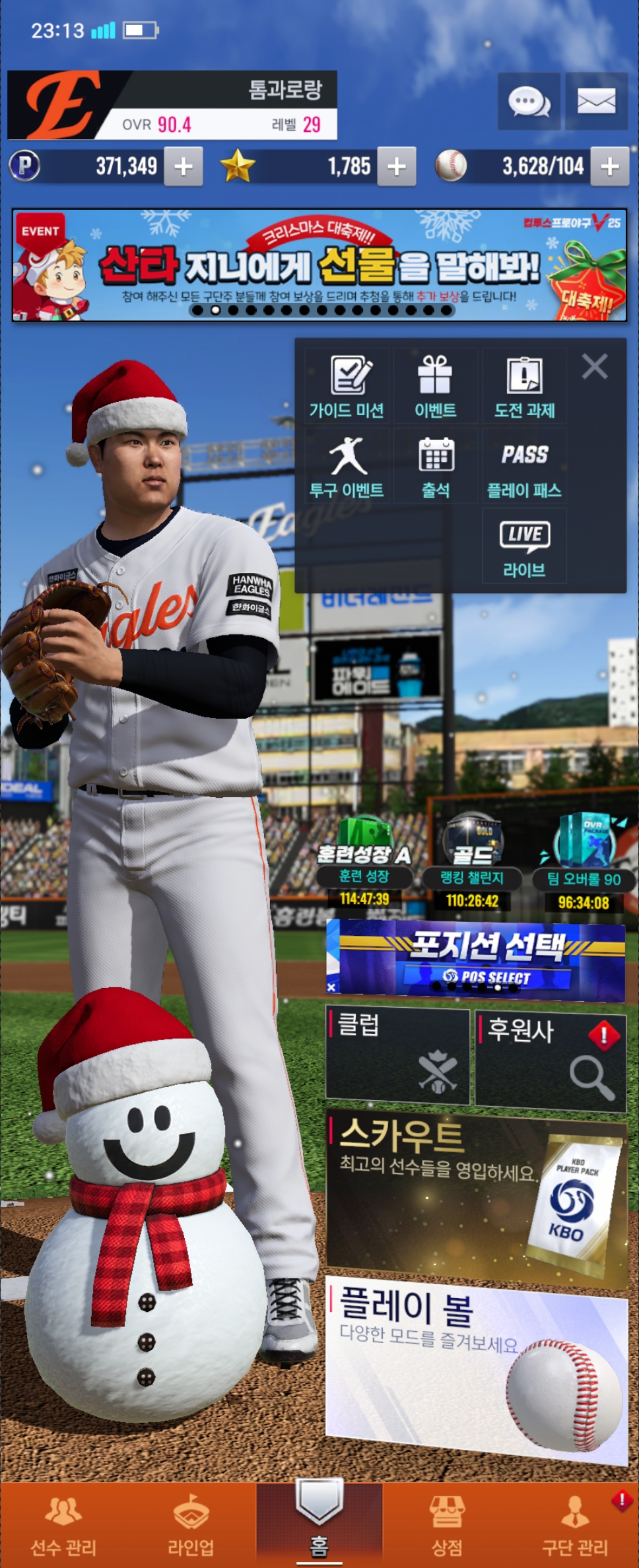The width and height of the screenshot is (639, 1568).
Task: Check 출석 attendance calendar
Action: point(436,467)
